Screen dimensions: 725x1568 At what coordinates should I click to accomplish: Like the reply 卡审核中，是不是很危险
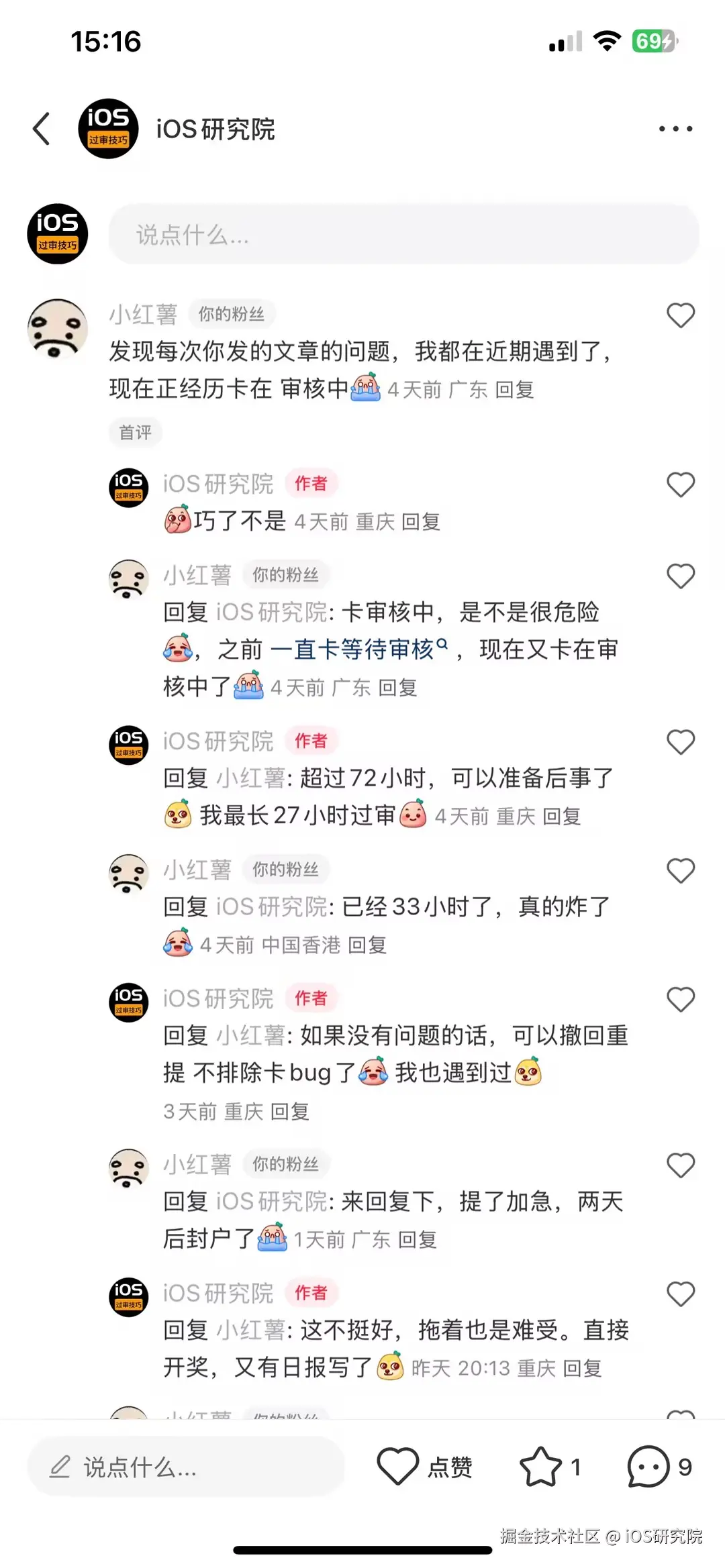[x=680, y=576]
